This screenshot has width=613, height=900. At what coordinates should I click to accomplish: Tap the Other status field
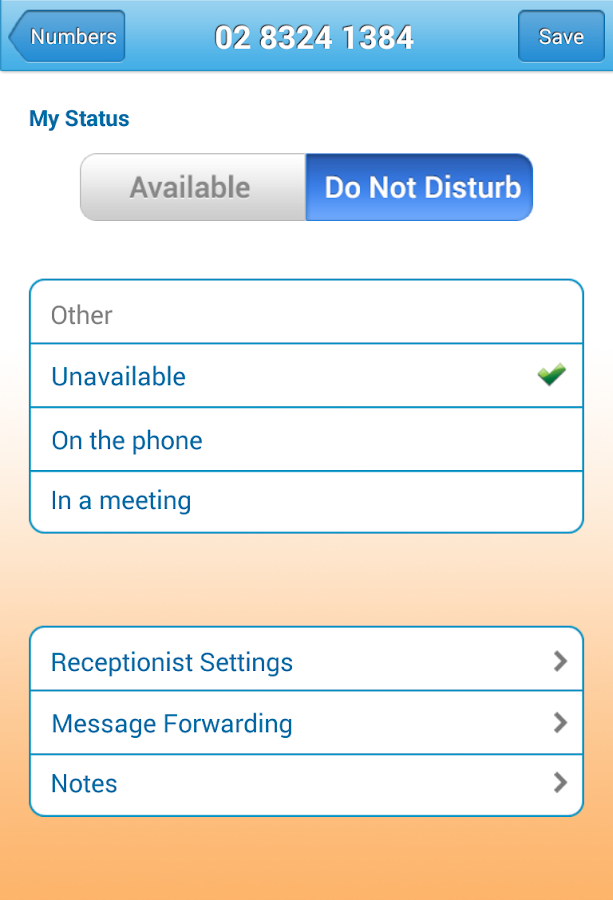(x=306, y=314)
